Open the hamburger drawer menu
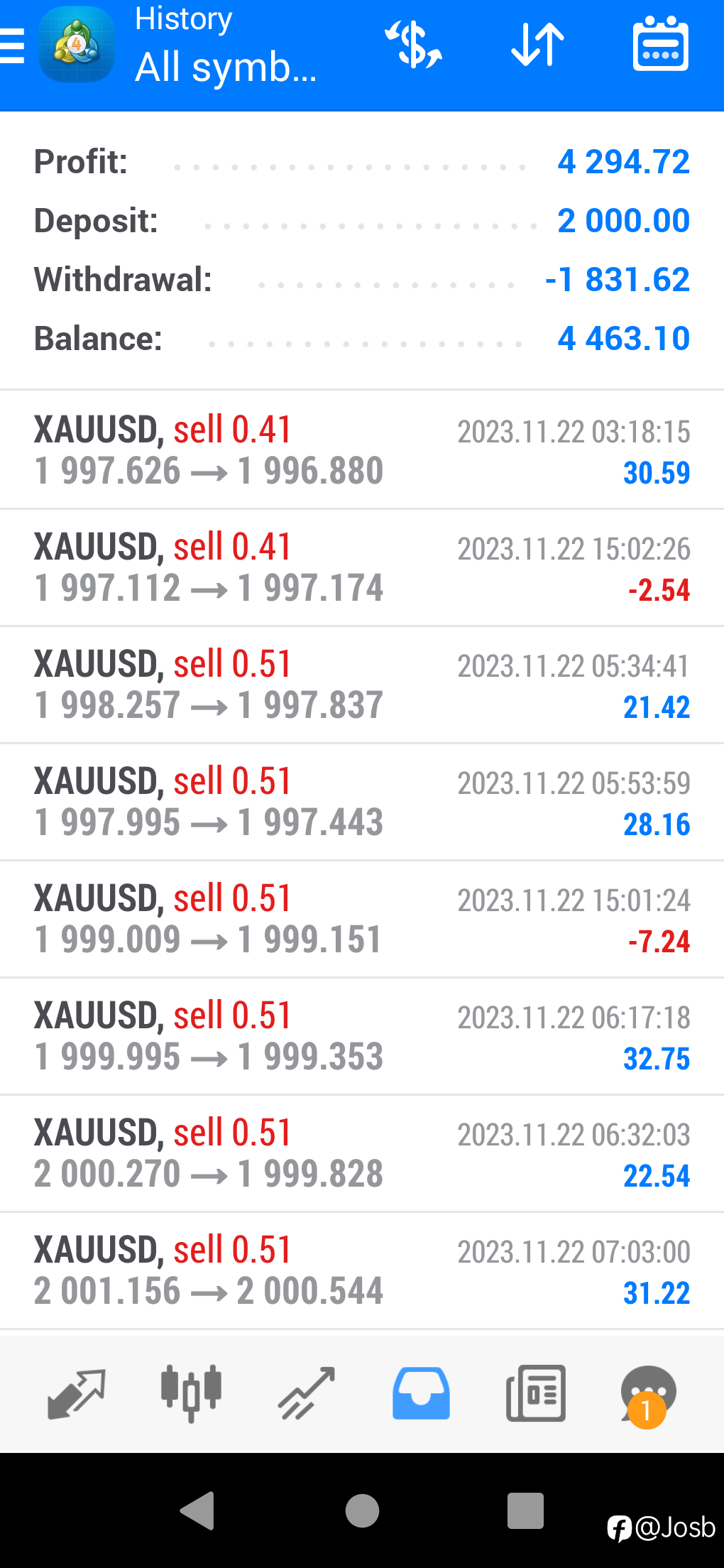The width and height of the screenshot is (724, 1568). (12, 47)
